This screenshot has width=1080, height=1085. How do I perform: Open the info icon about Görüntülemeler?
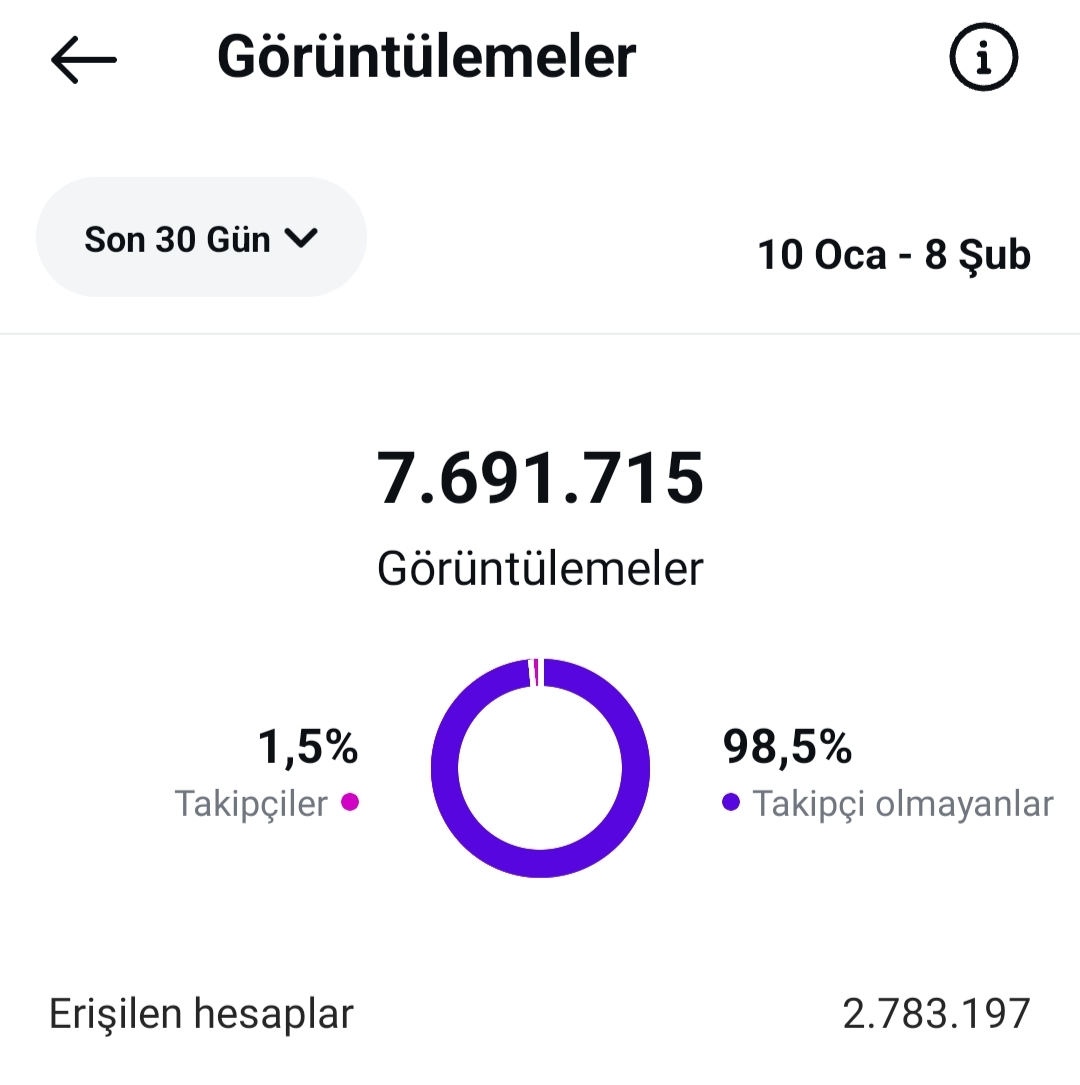983,57
